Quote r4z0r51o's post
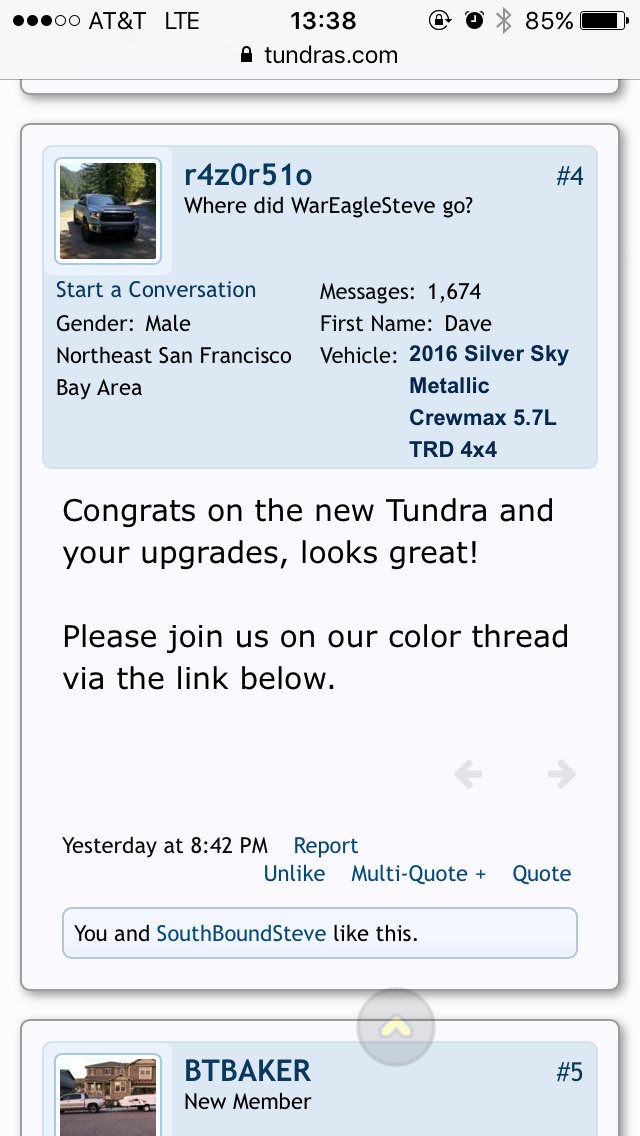 click(541, 873)
